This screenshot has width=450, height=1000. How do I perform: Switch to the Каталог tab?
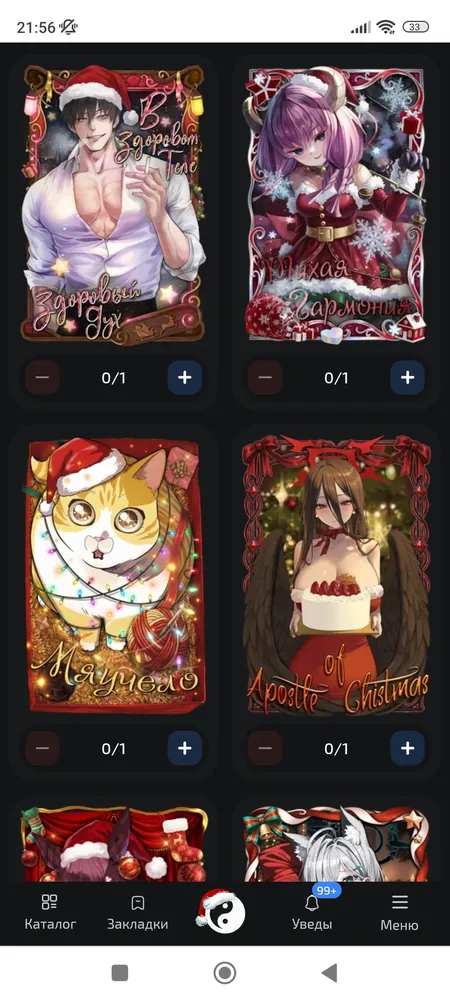[50, 913]
